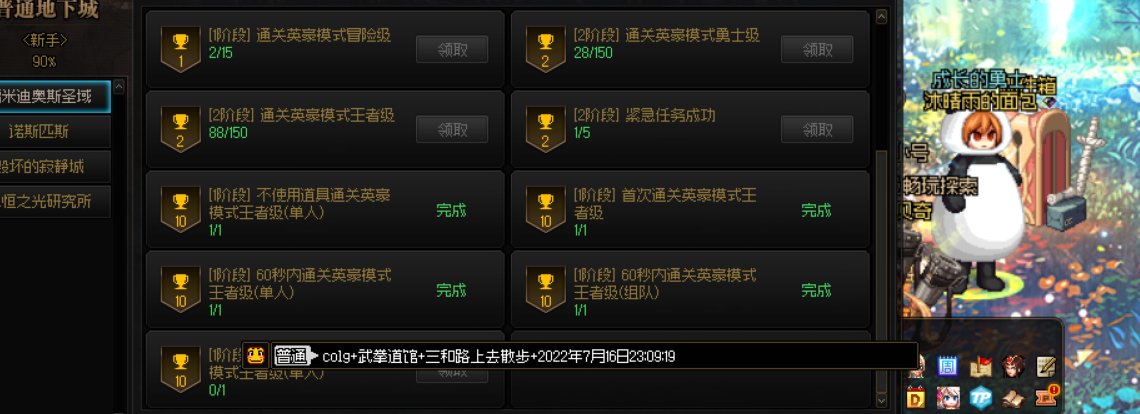Claim reward for 通关英豪模式冒险级
Viewport: 1140px width, 414px height.
click(452, 50)
